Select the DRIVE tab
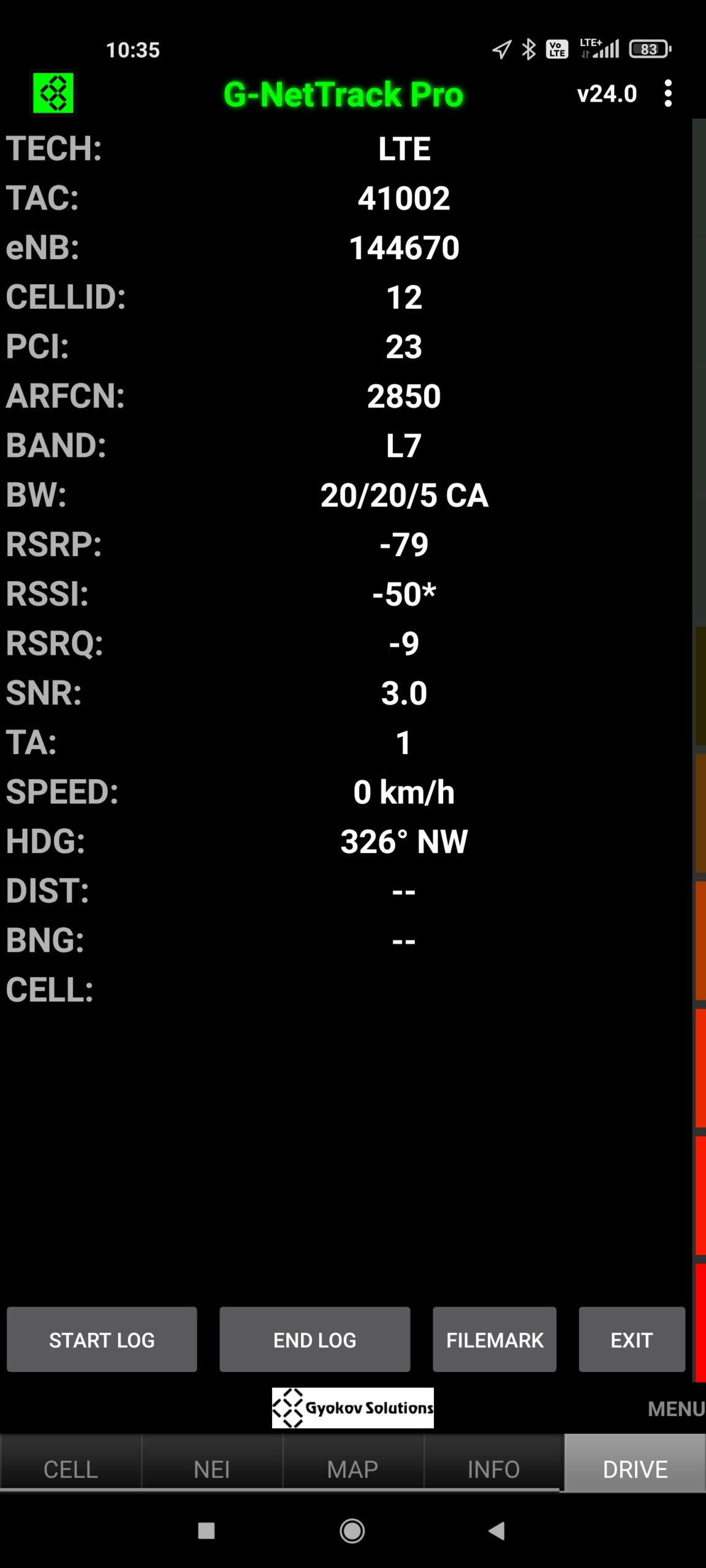The height and width of the screenshot is (1568, 706). 635,1469
